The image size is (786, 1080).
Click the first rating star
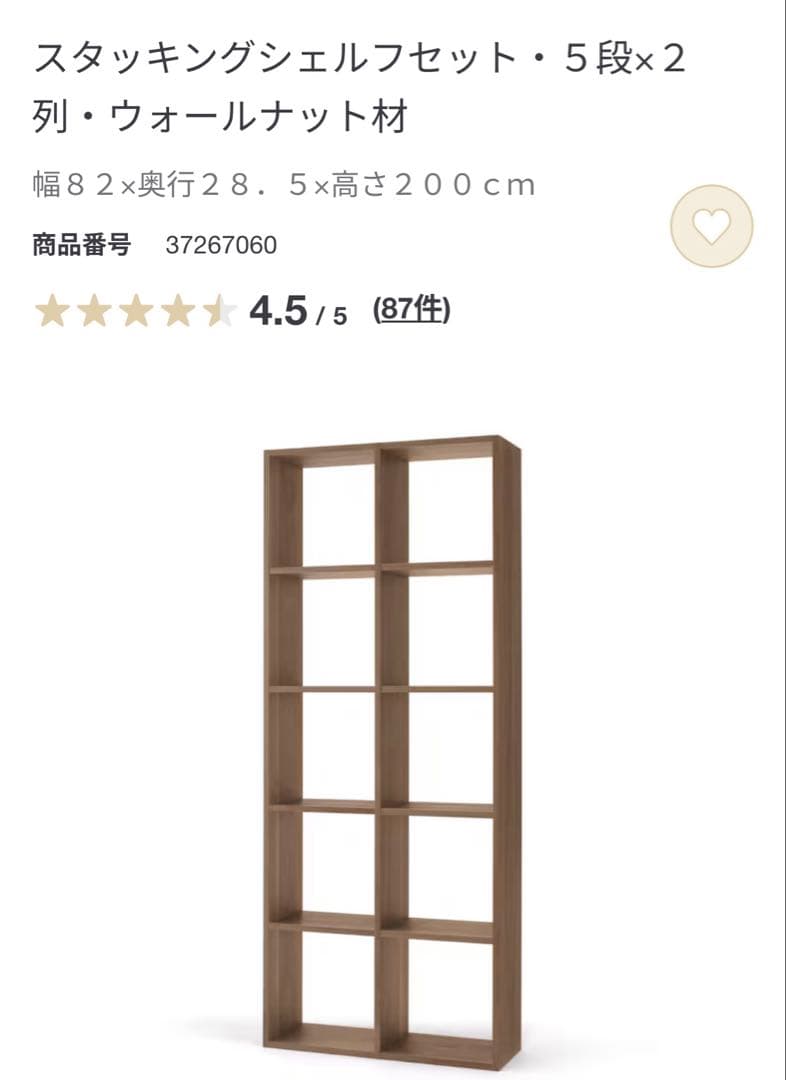[x=52, y=310]
